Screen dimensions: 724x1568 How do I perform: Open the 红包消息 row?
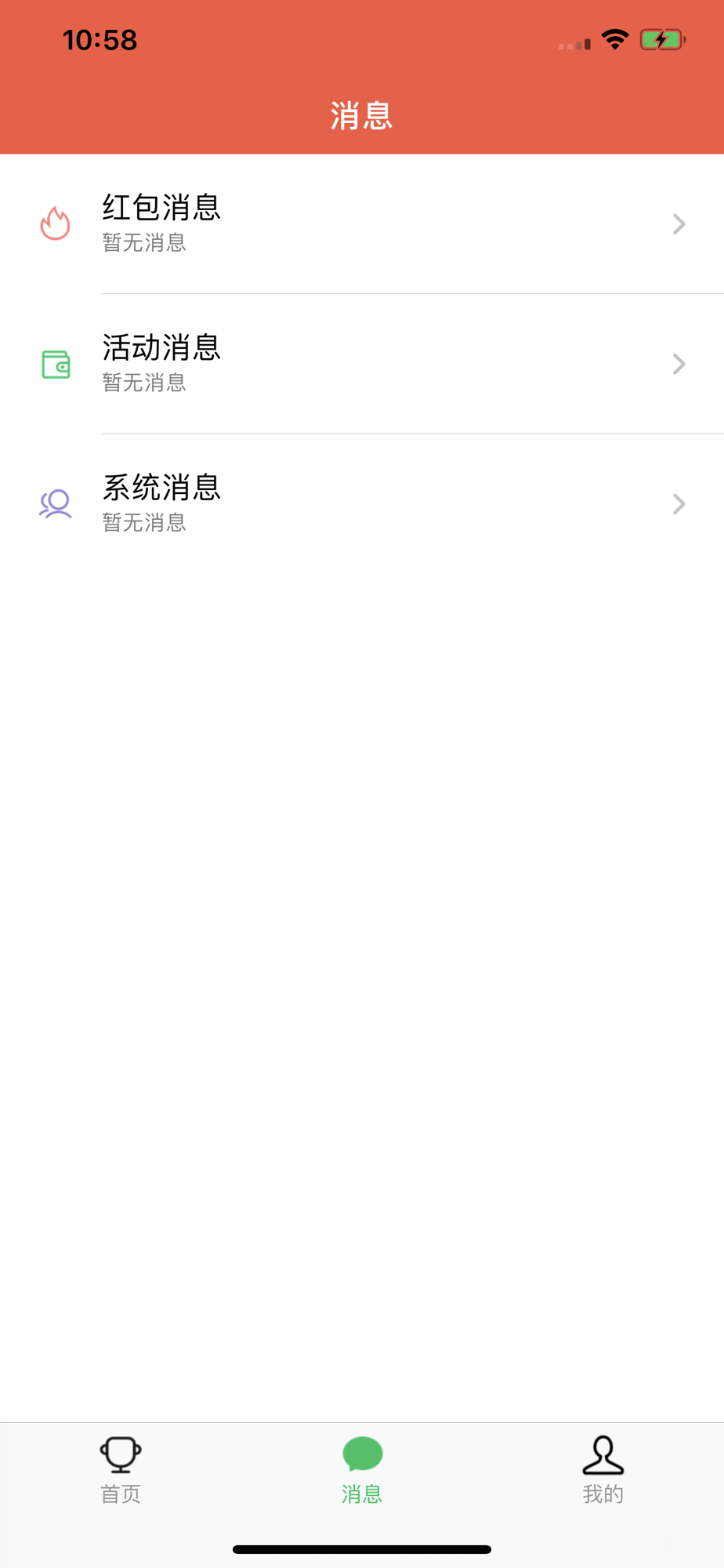362,224
